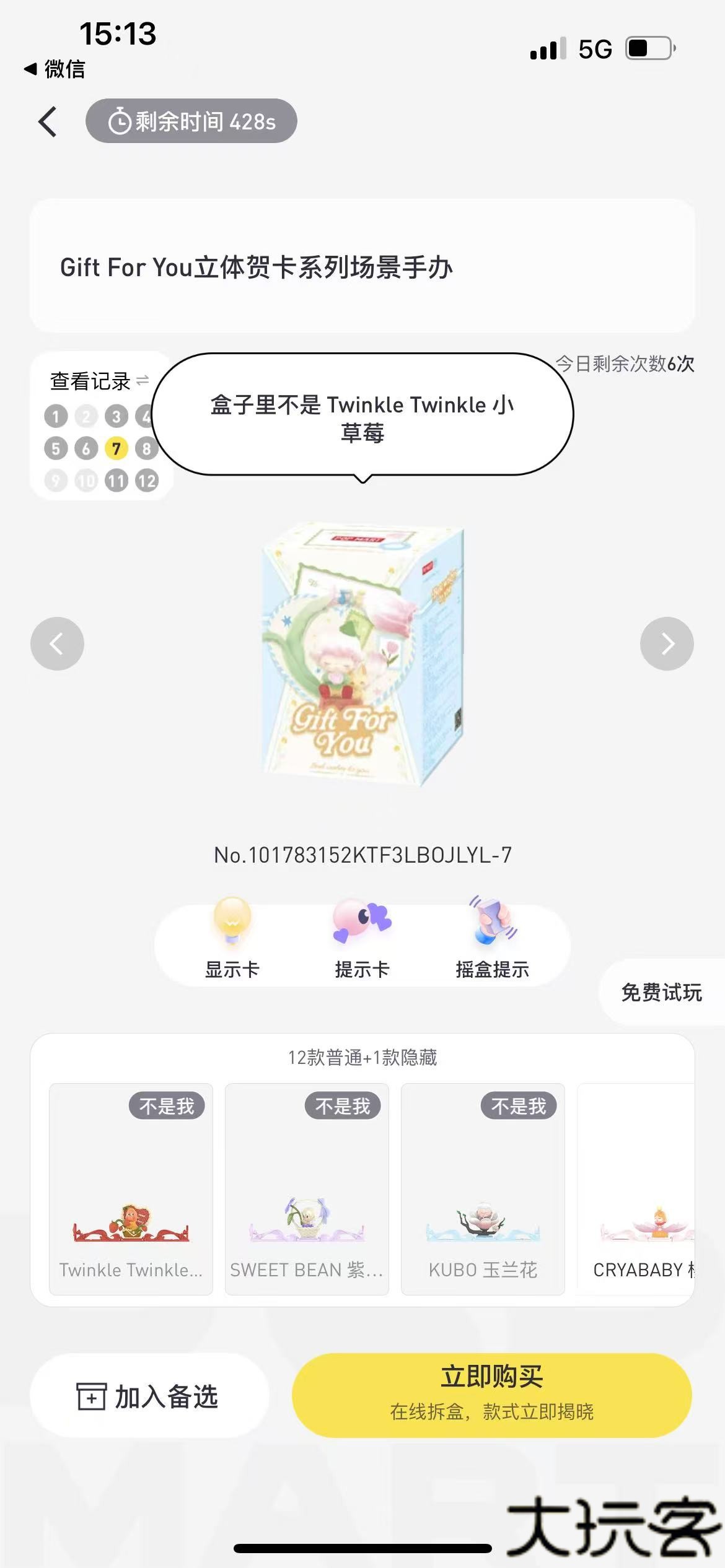This screenshot has height=1568, width=725.
Task: Select box number 12 in the grid
Action: click(x=147, y=481)
